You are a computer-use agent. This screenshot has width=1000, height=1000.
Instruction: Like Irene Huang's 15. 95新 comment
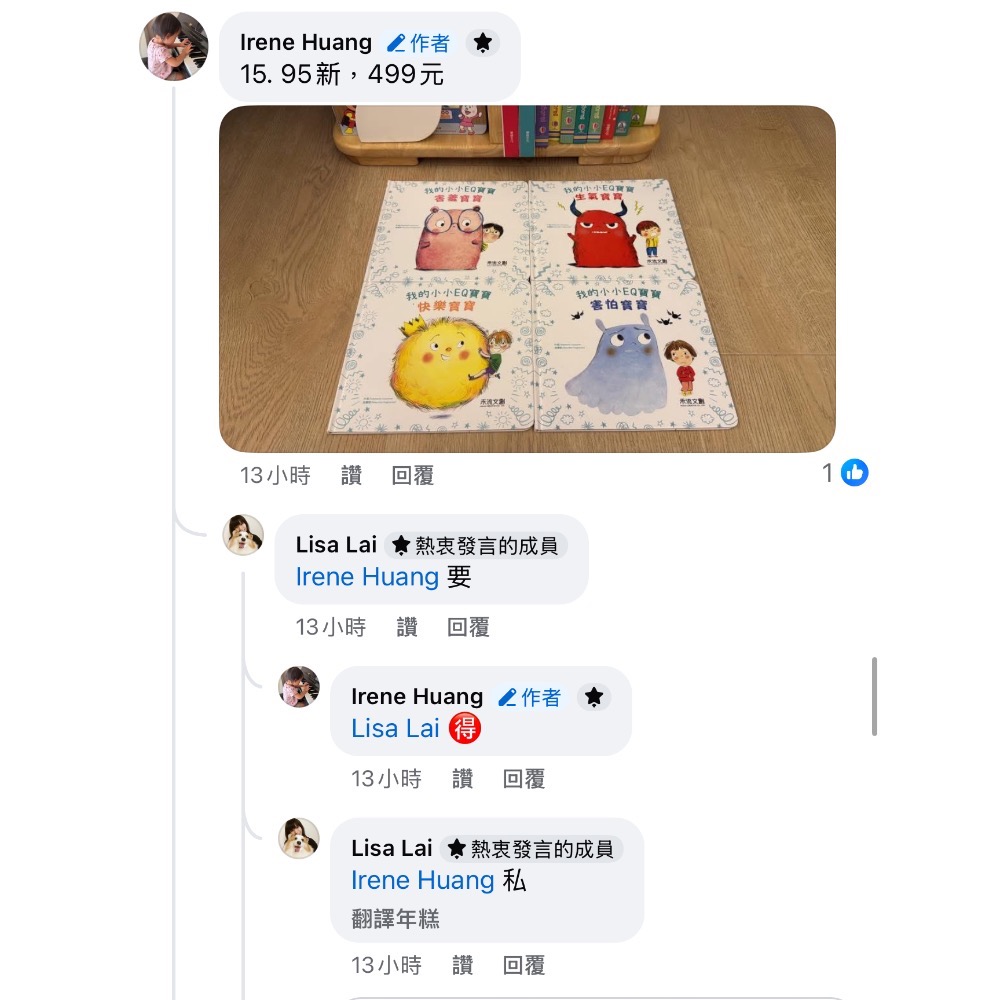pyautogui.click(x=351, y=476)
